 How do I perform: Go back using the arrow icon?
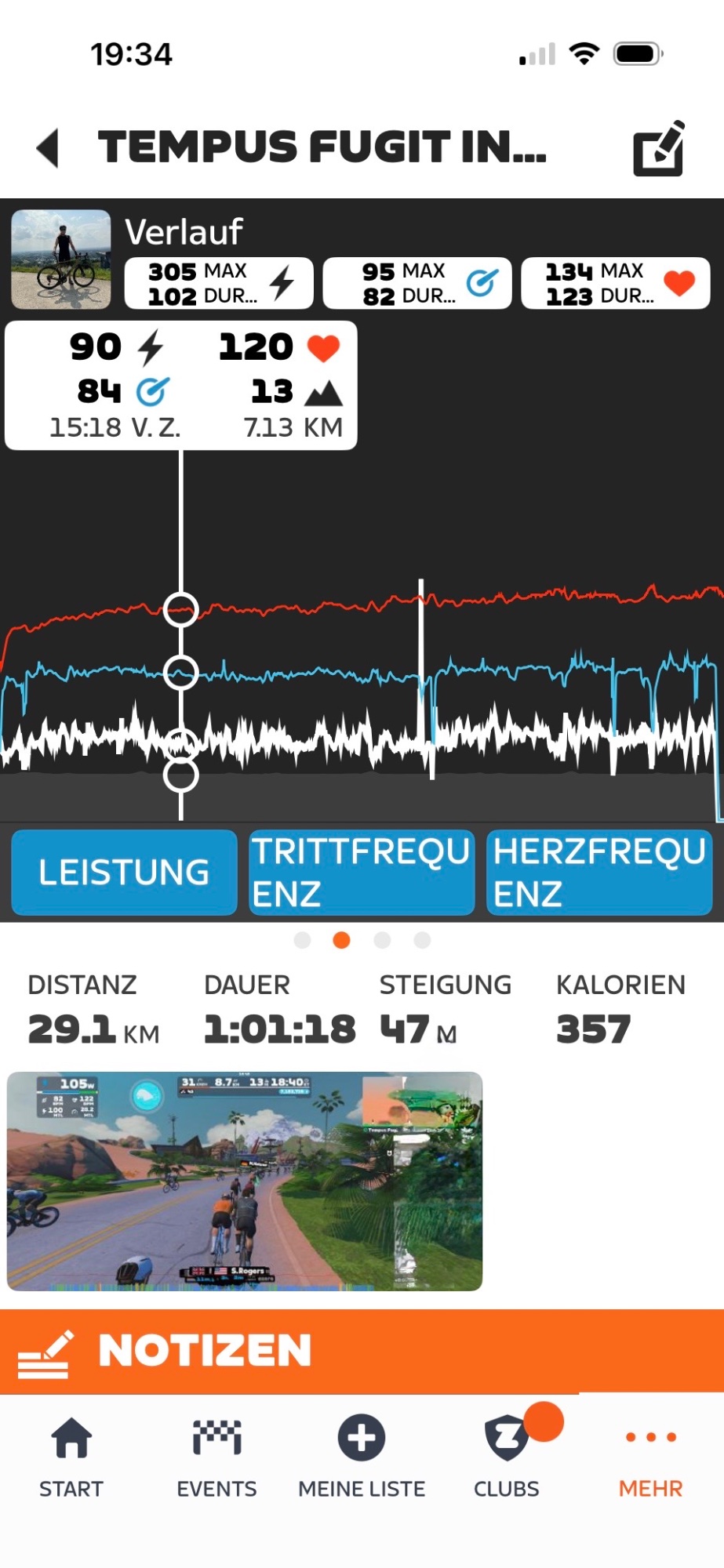click(49, 147)
